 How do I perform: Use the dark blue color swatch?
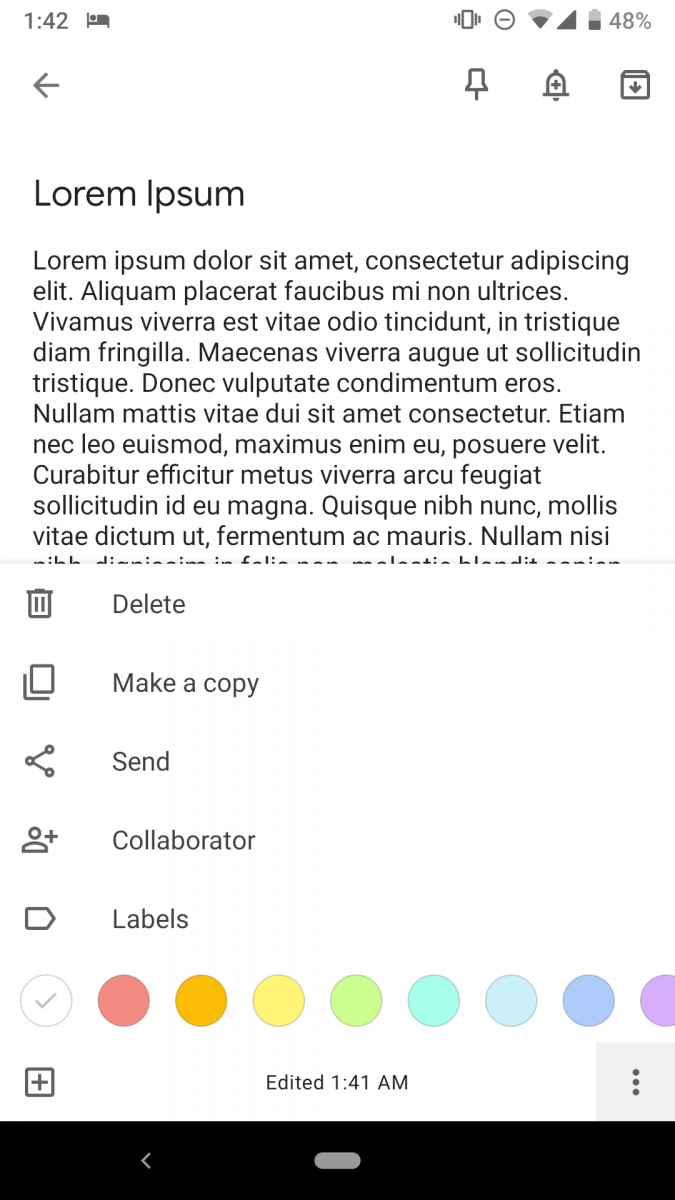pyautogui.click(x=589, y=1000)
